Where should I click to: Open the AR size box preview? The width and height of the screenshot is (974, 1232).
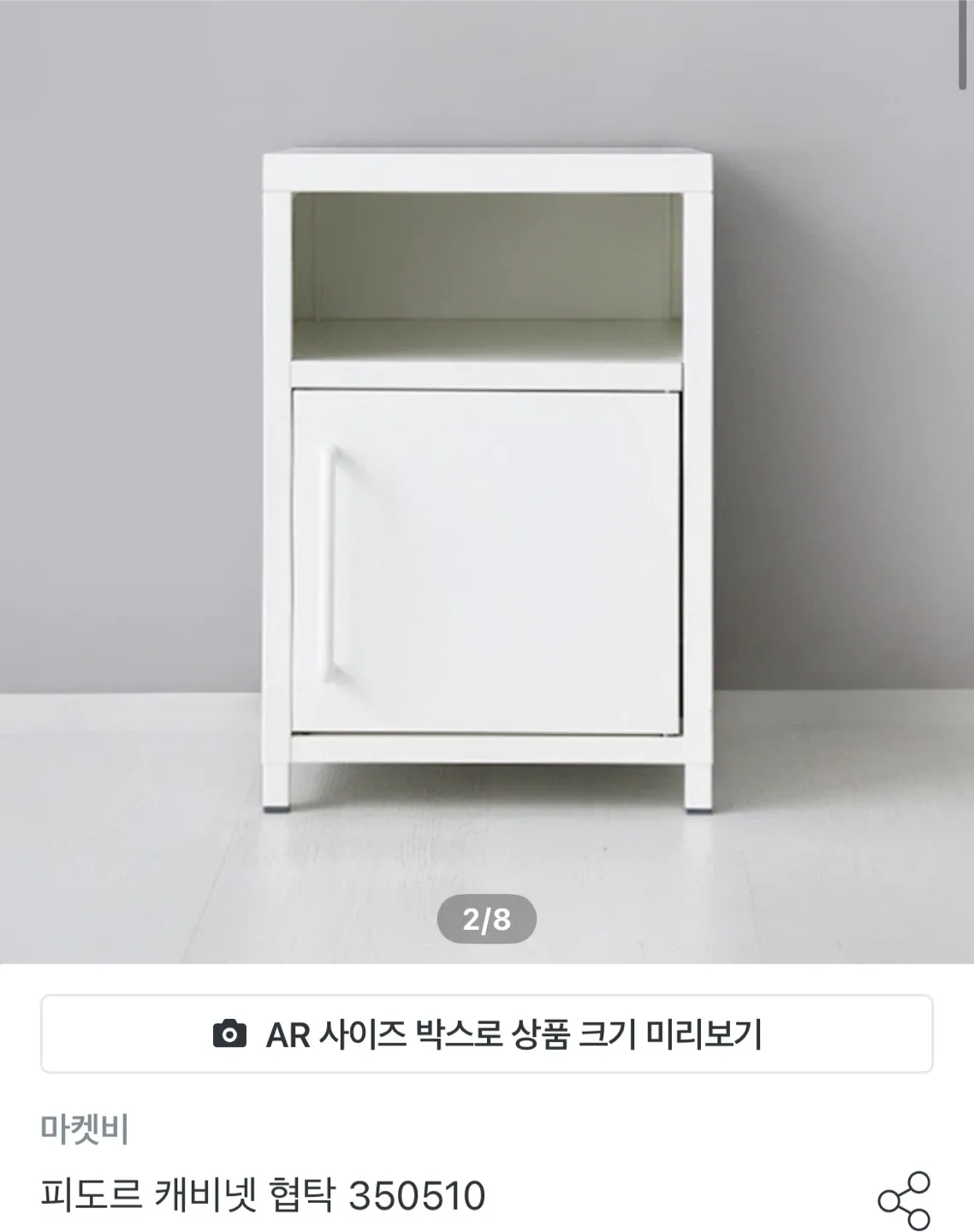tap(486, 1034)
